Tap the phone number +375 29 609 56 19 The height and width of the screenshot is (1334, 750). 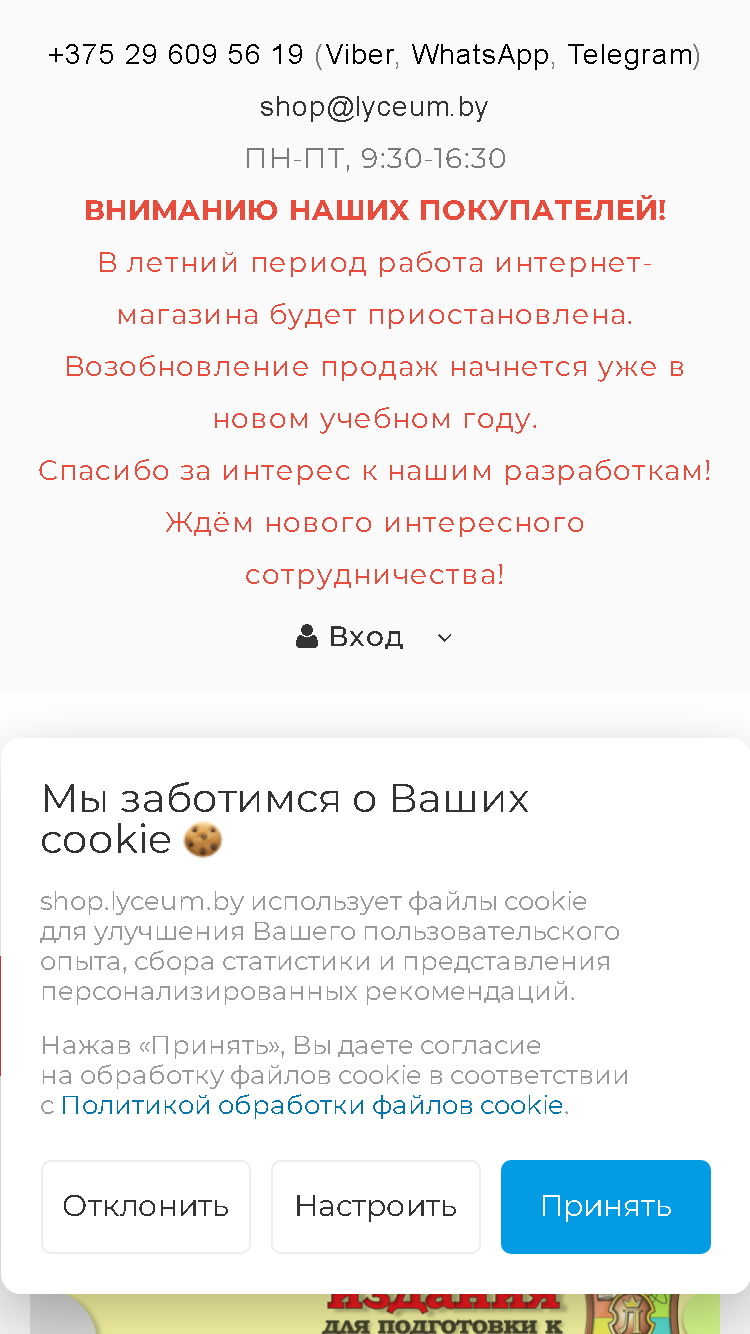176,55
